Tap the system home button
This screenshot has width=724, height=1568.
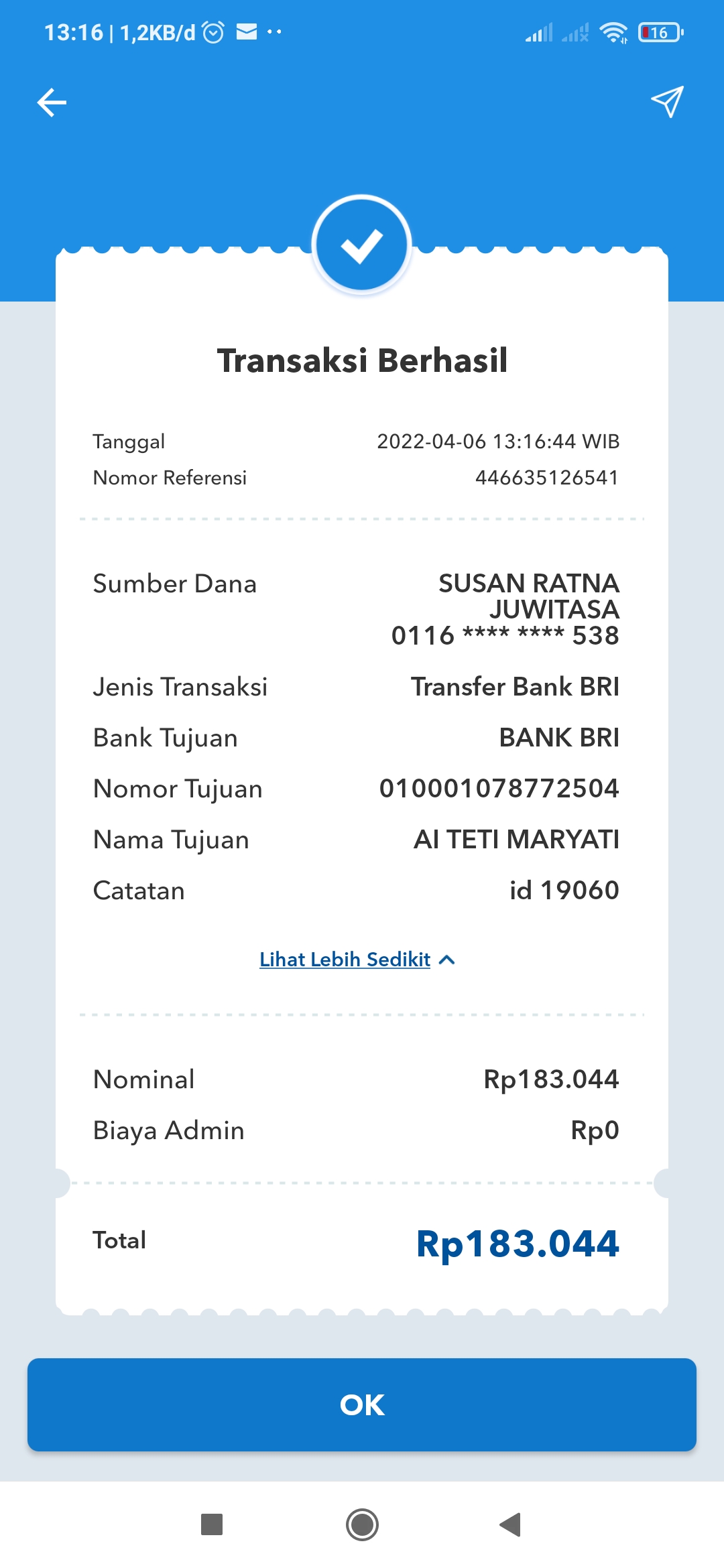pyautogui.click(x=362, y=1524)
